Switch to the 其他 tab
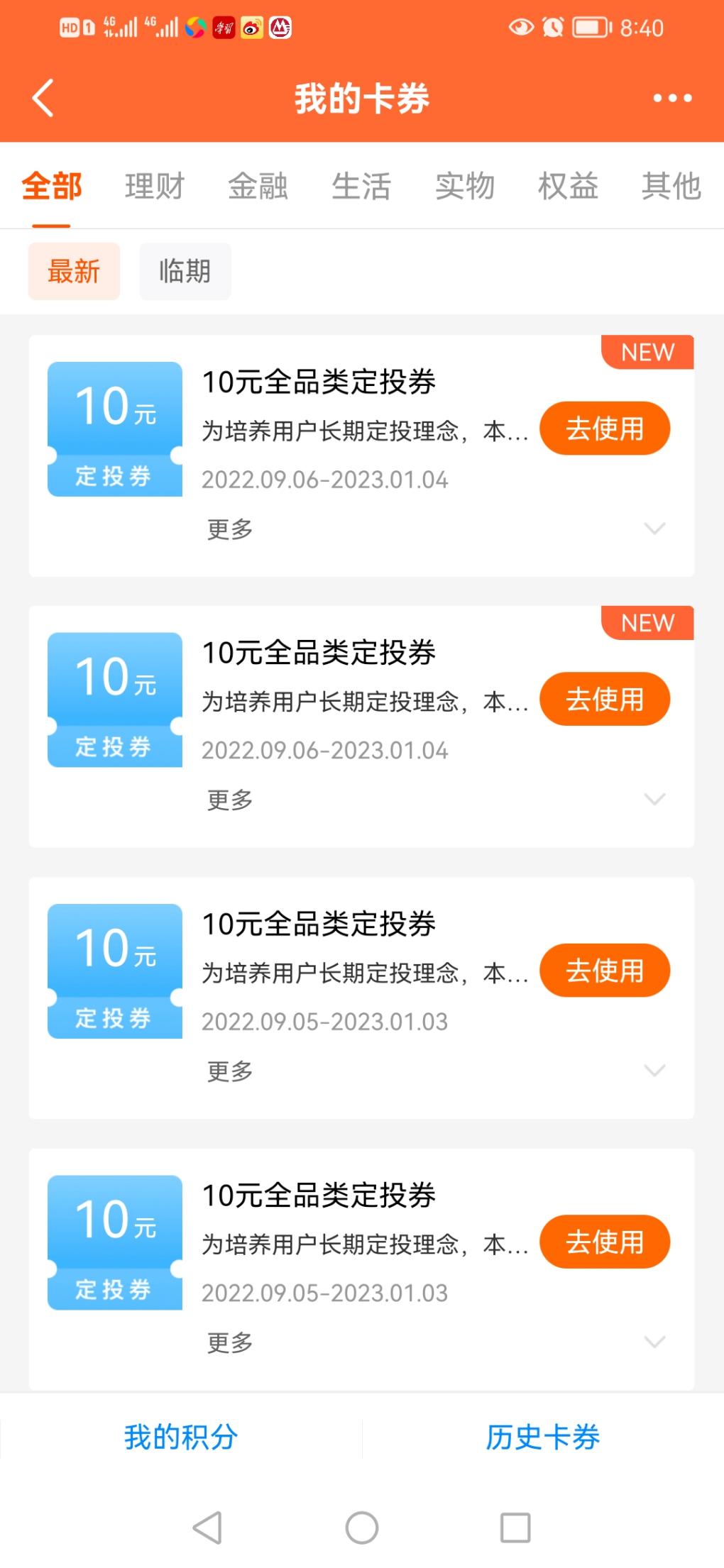 (x=671, y=187)
